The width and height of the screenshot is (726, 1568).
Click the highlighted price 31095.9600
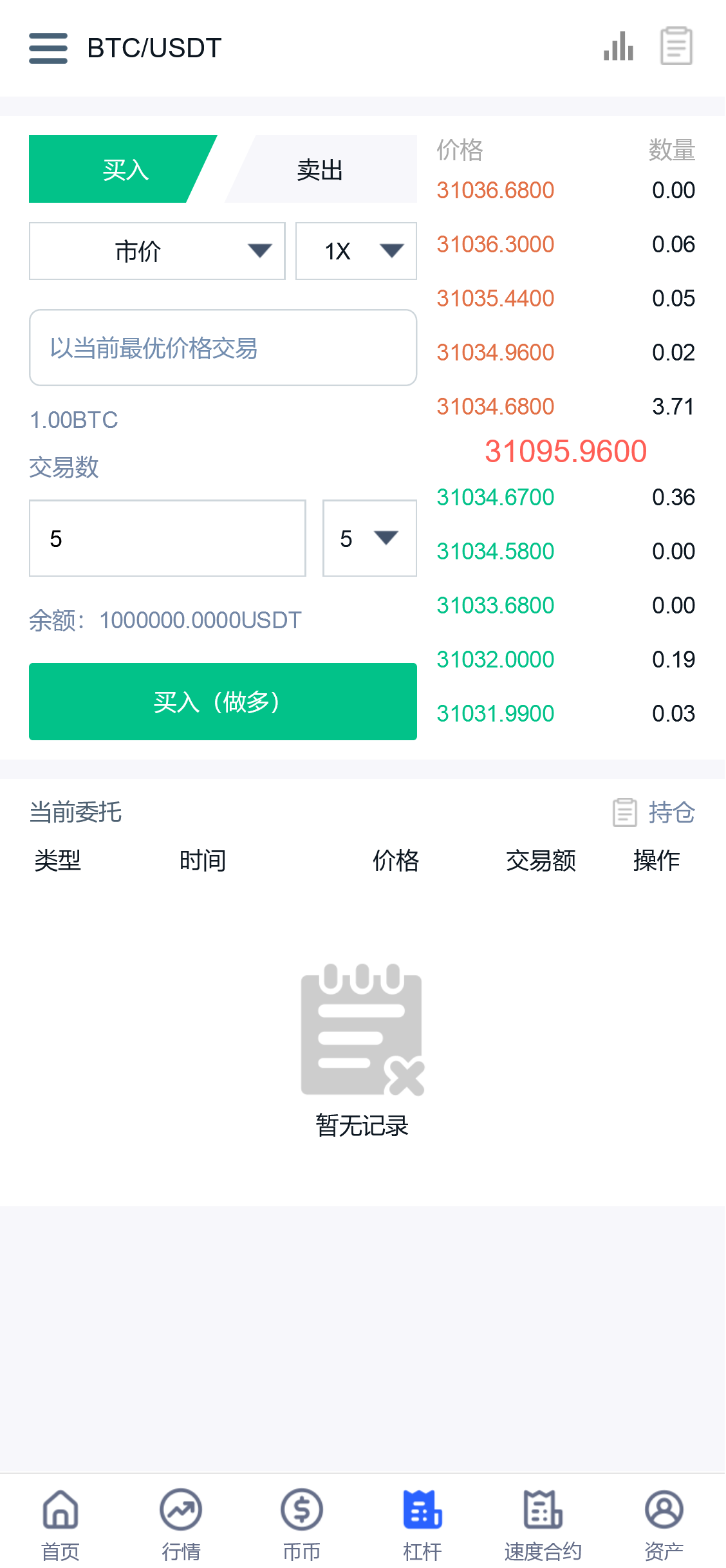tap(566, 451)
